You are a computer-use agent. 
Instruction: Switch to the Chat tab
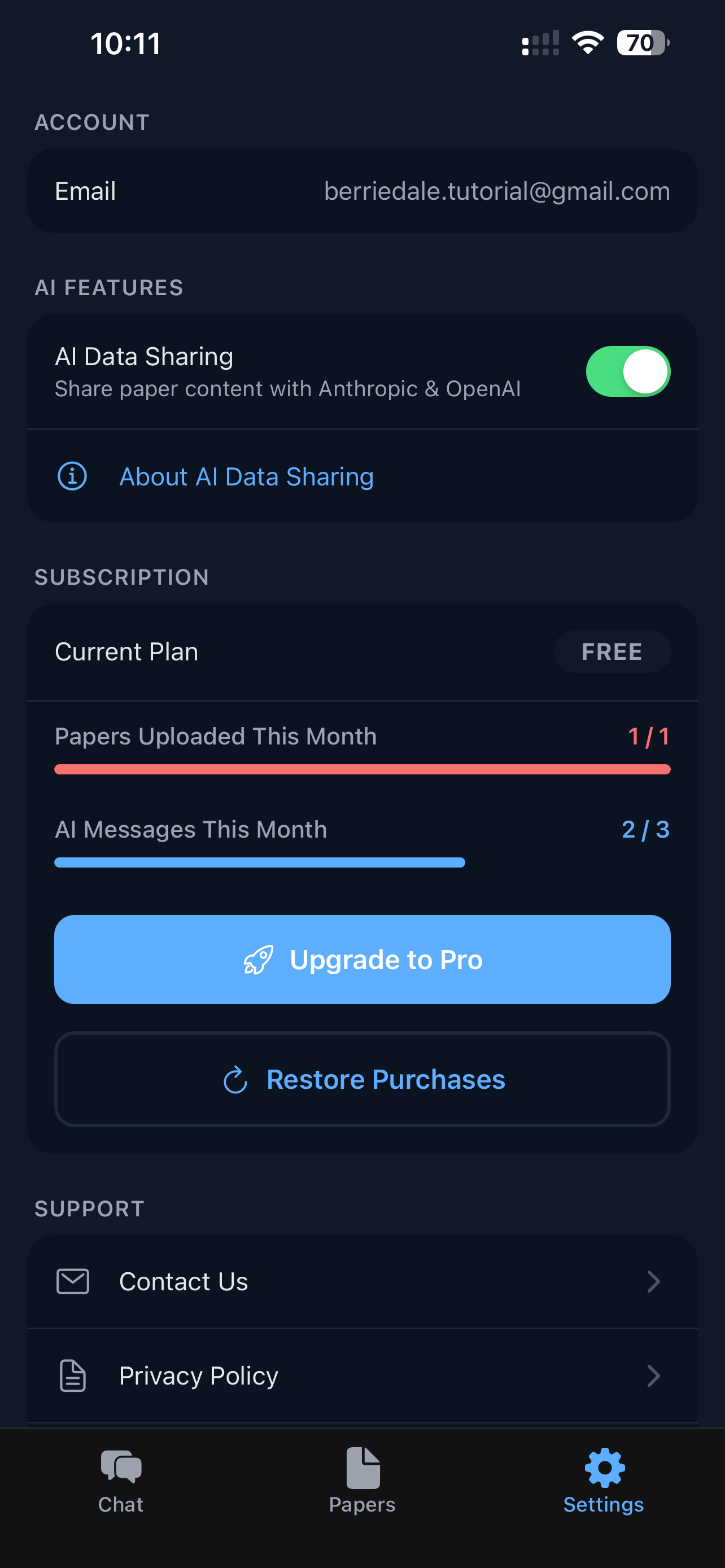coord(120,1481)
